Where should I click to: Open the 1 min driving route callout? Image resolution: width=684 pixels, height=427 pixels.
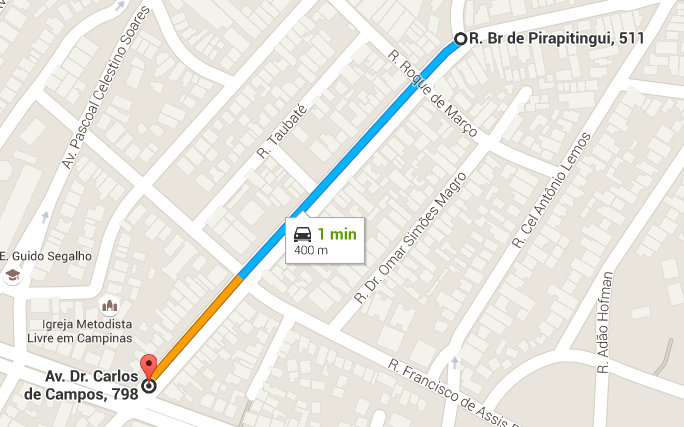click(x=325, y=240)
